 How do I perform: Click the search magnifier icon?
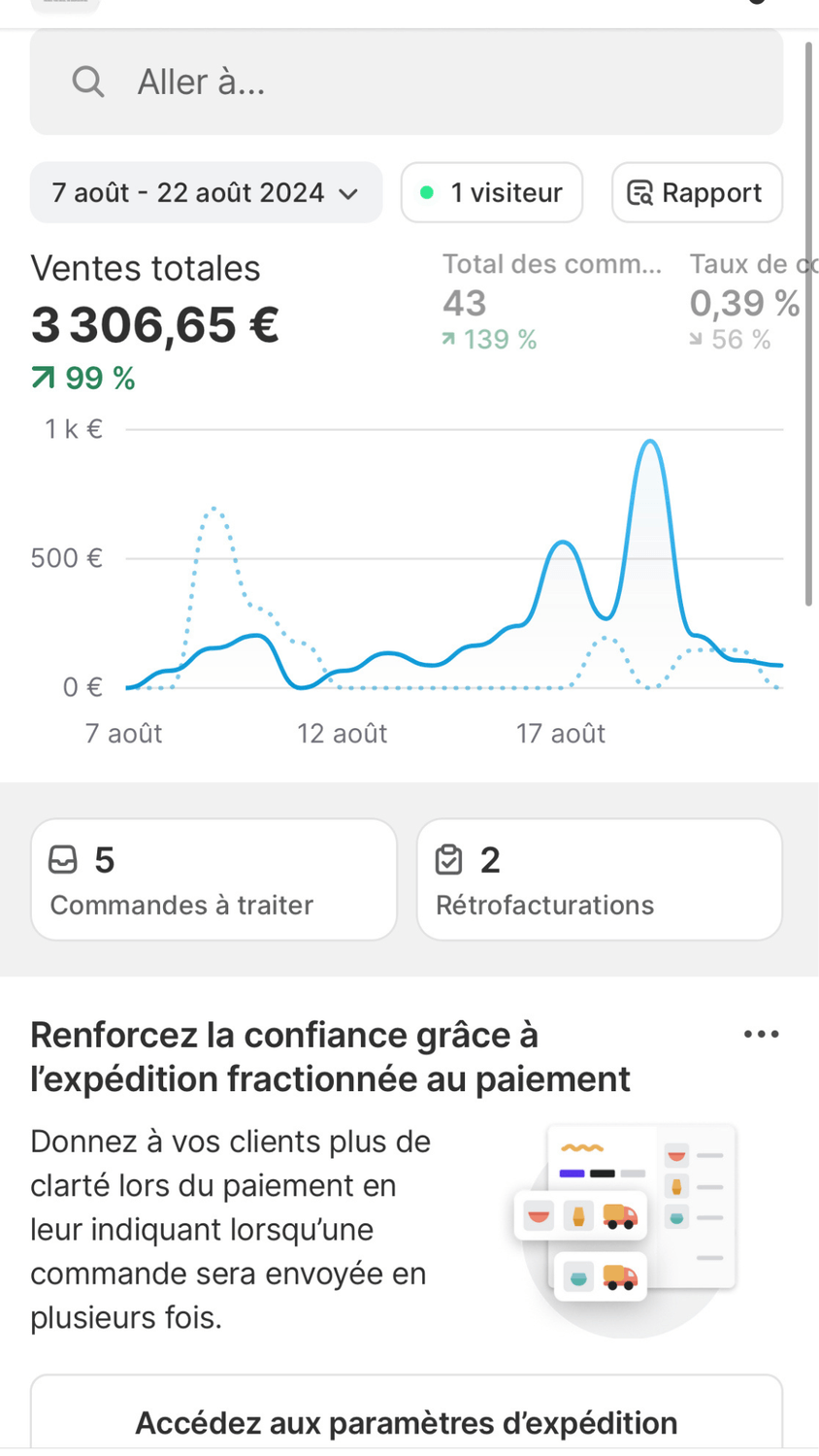coord(88,82)
